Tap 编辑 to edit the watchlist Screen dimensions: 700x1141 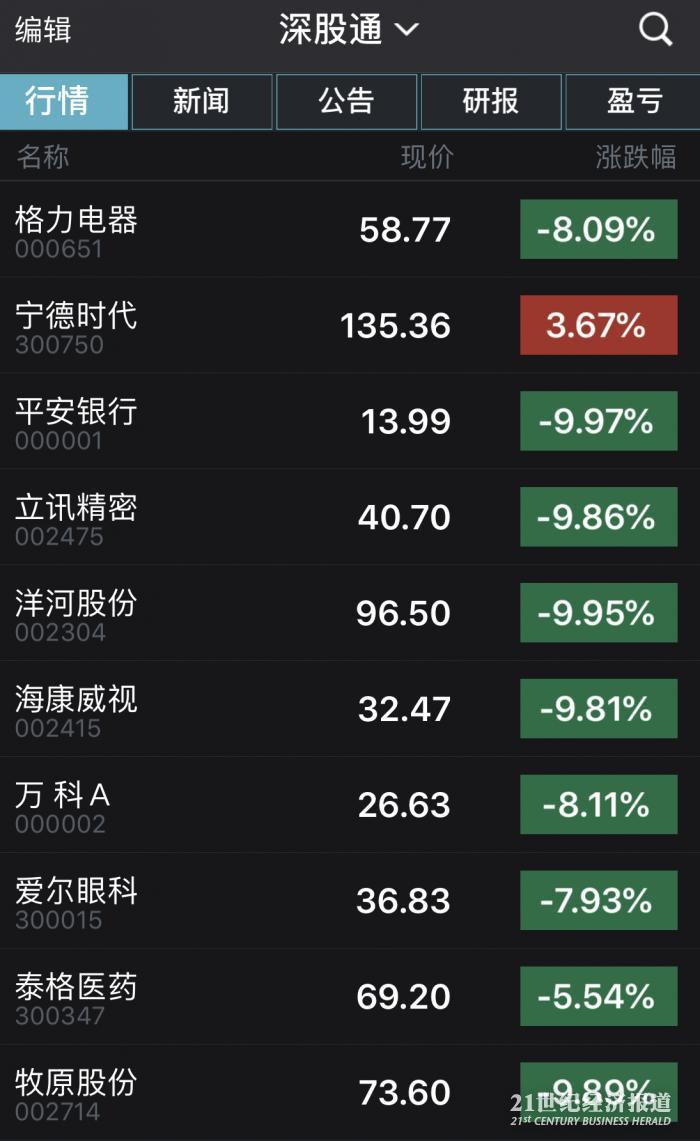pyautogui.click(x=43, y=30)
